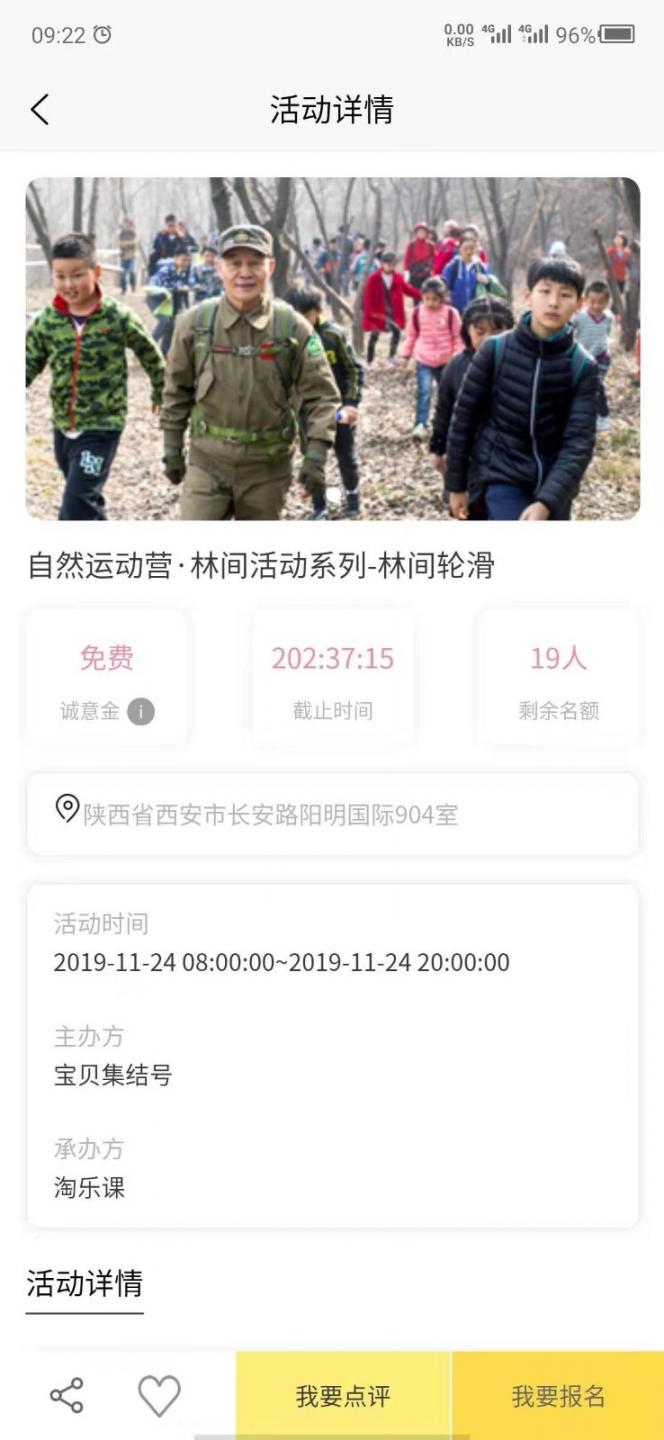This screenshot has width=664, height=1440.
Task: Share this activity
Action: click(x=67, y=1396)
